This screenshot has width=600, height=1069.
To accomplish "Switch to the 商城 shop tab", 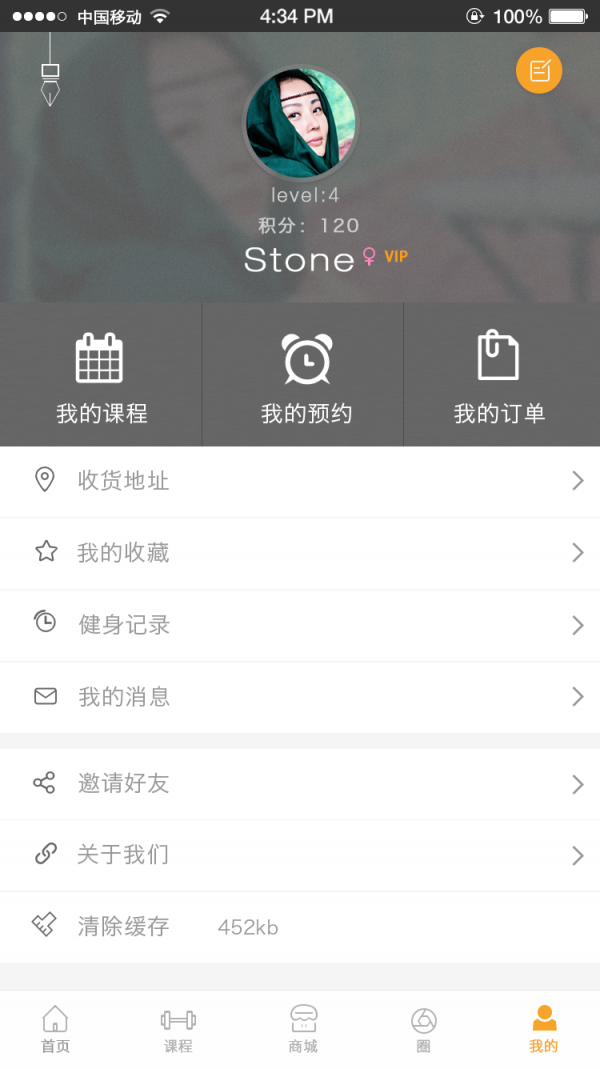I will tap(303, 1030).
